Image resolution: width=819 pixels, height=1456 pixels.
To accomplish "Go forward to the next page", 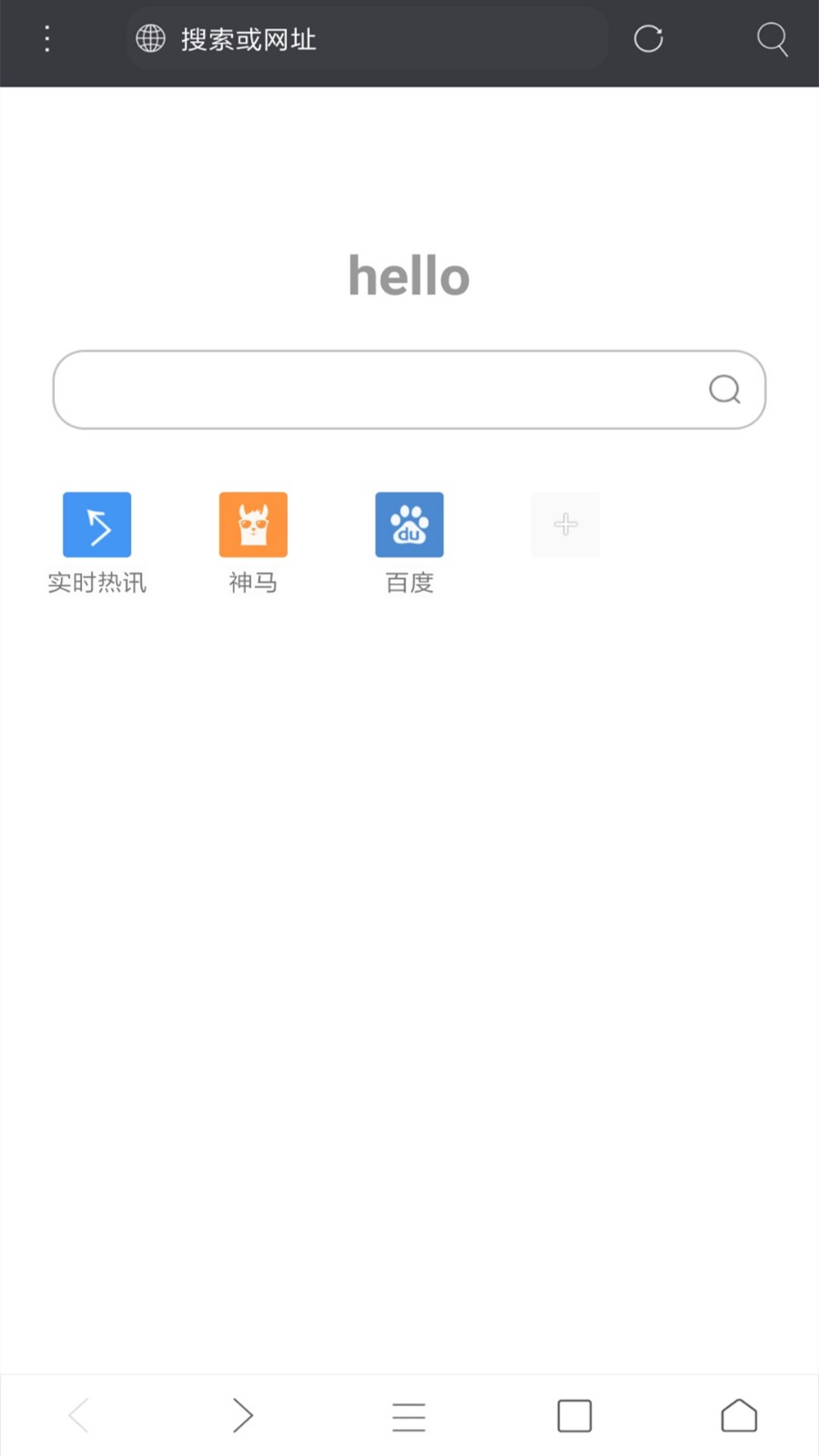I will coord(242,1415).
